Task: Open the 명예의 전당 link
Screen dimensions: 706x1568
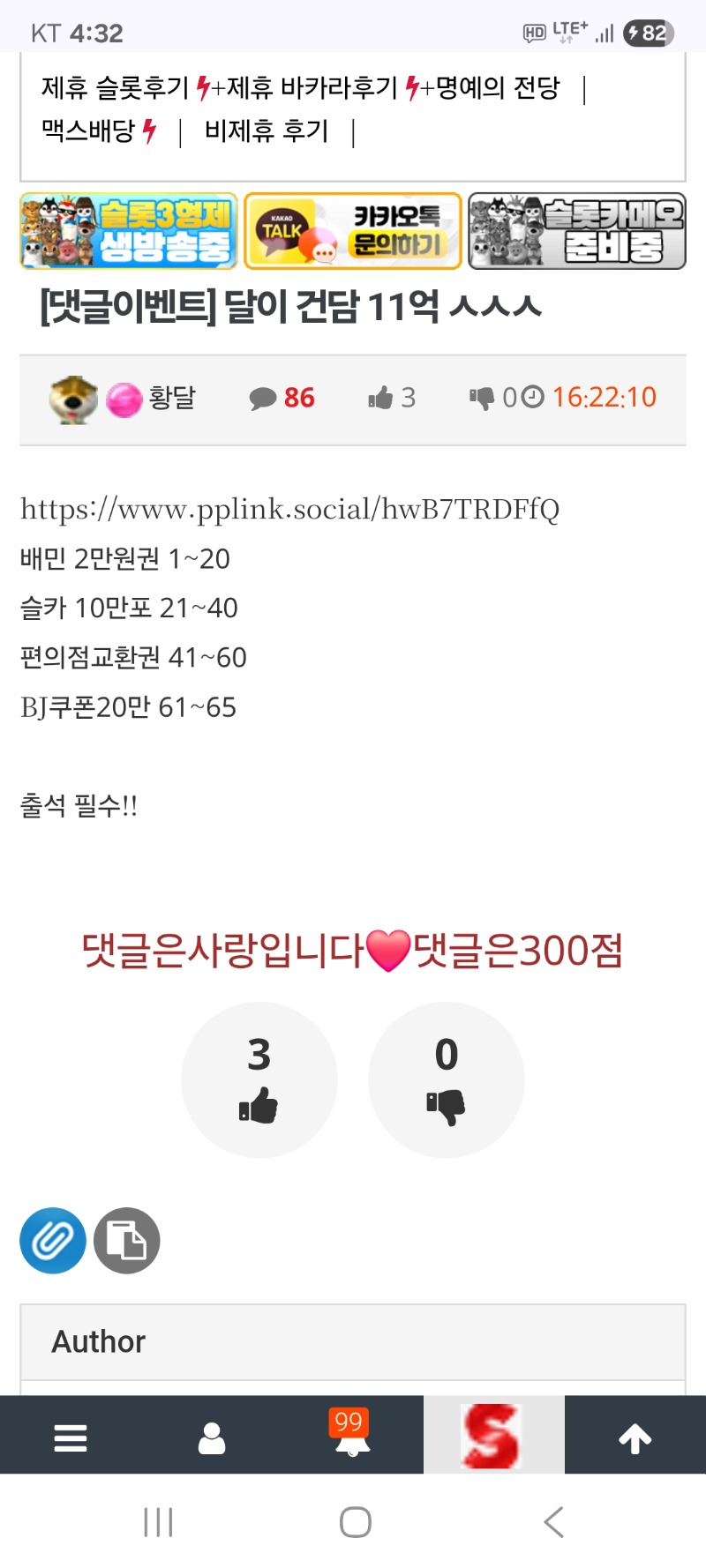Action: 498,88
